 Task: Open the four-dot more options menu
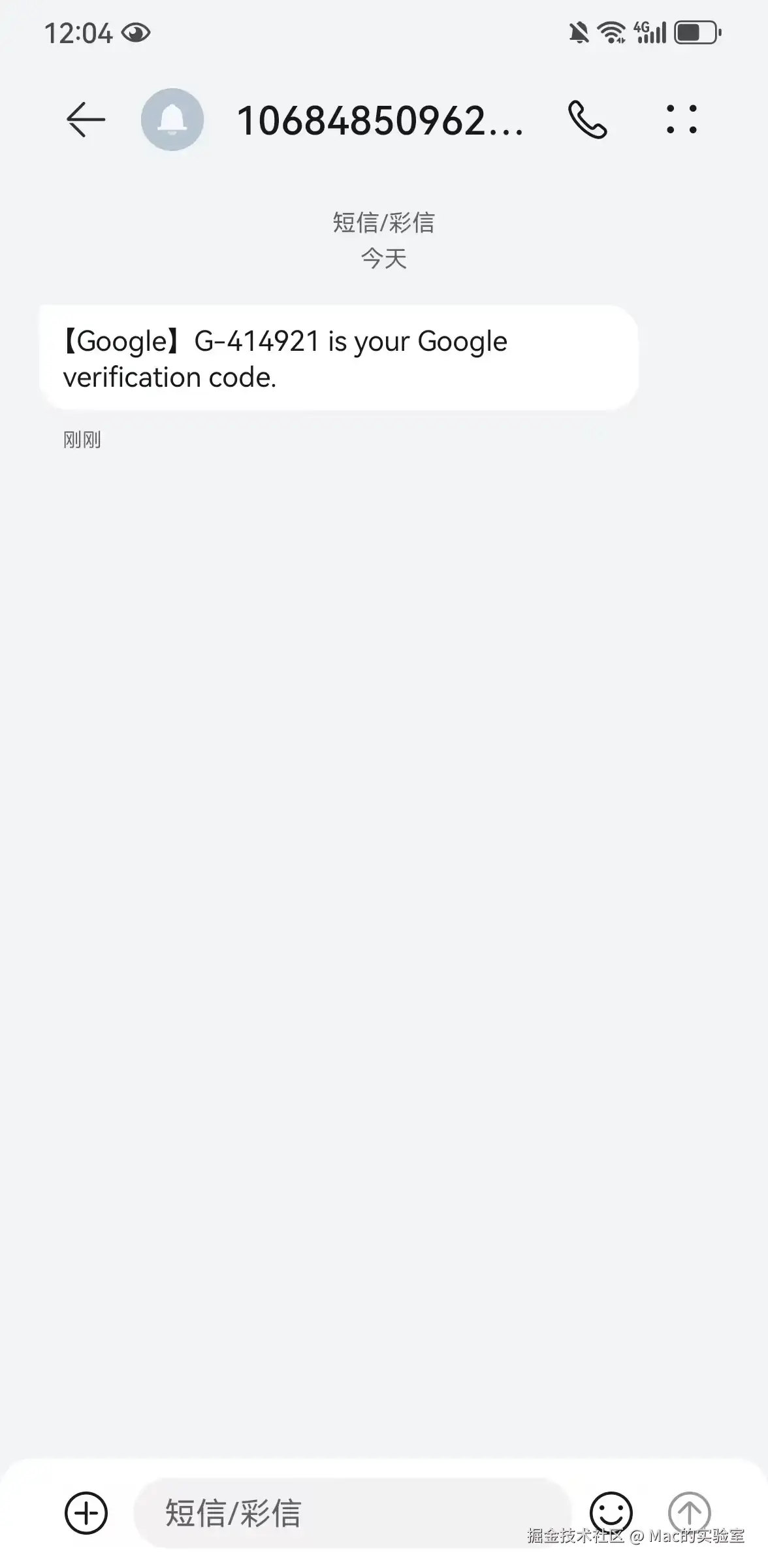point(681,120)
